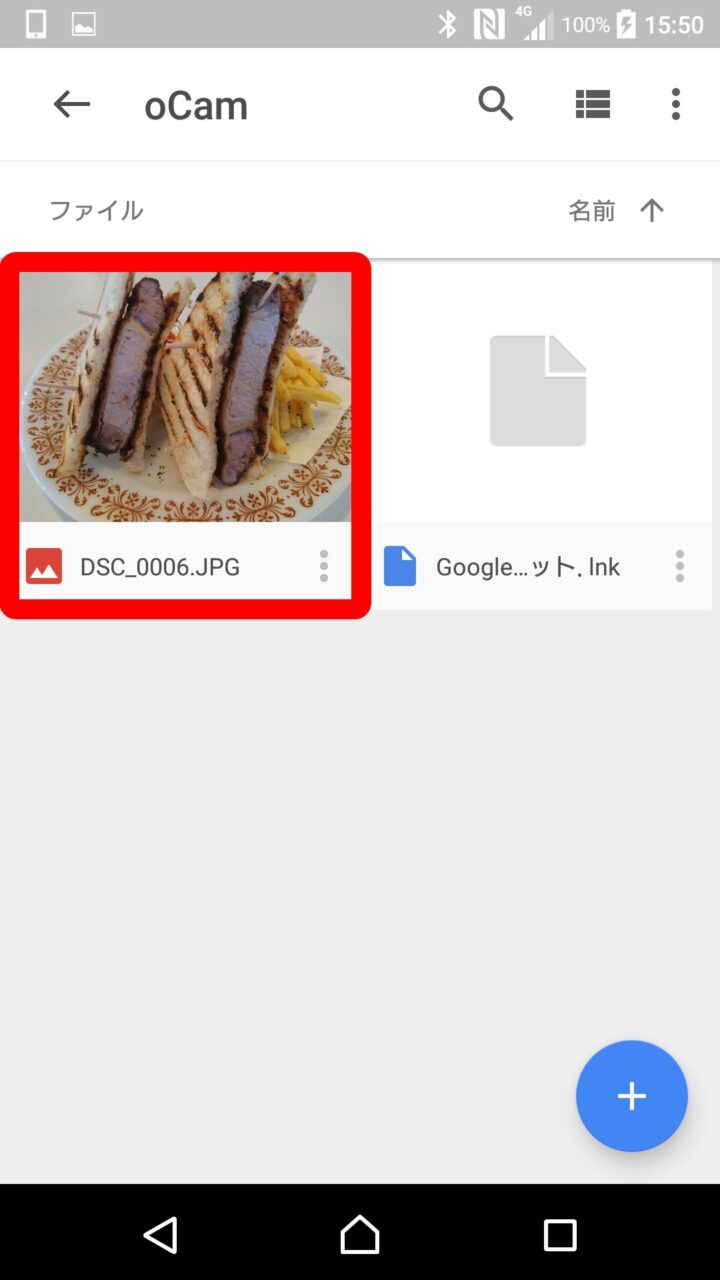Viewport: 720px width, 1280px height.
Task: Open more options for DSC_0006.JPG
Action: [x=323, y=566]
